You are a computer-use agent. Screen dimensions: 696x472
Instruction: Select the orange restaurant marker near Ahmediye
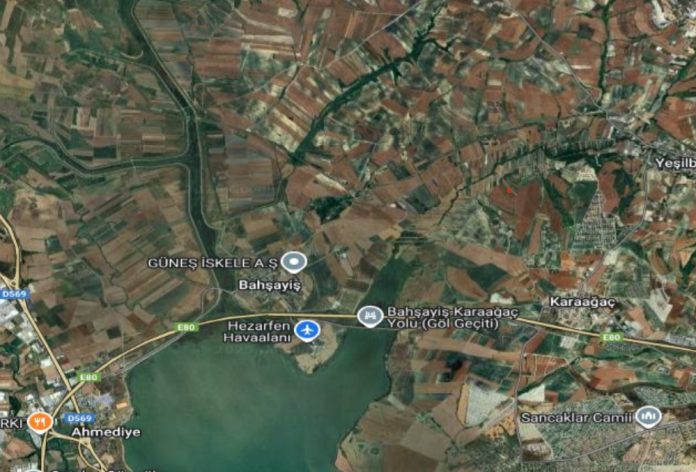tap(41, 422)
